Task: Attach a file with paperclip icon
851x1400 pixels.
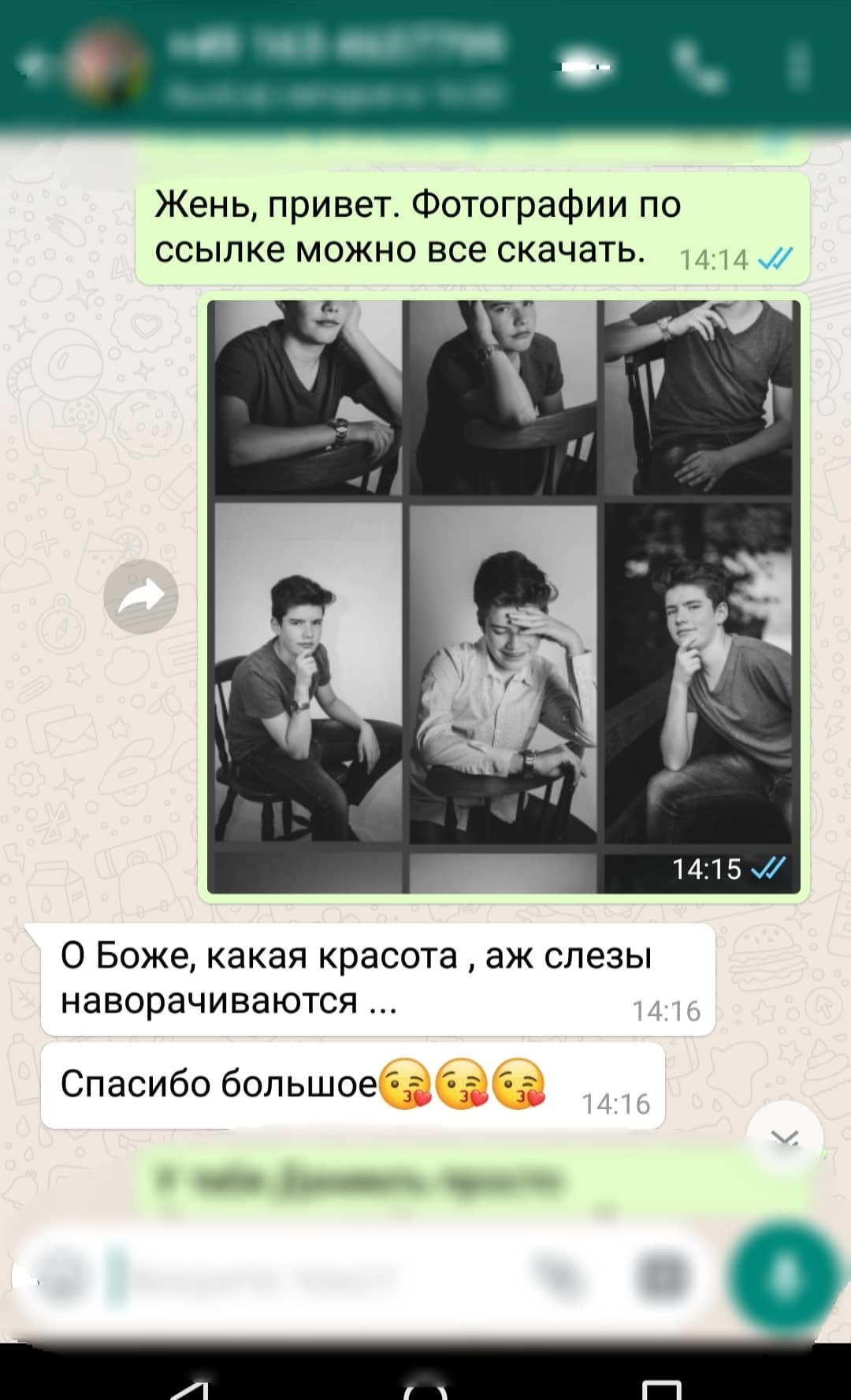Action: [560, 1277]
